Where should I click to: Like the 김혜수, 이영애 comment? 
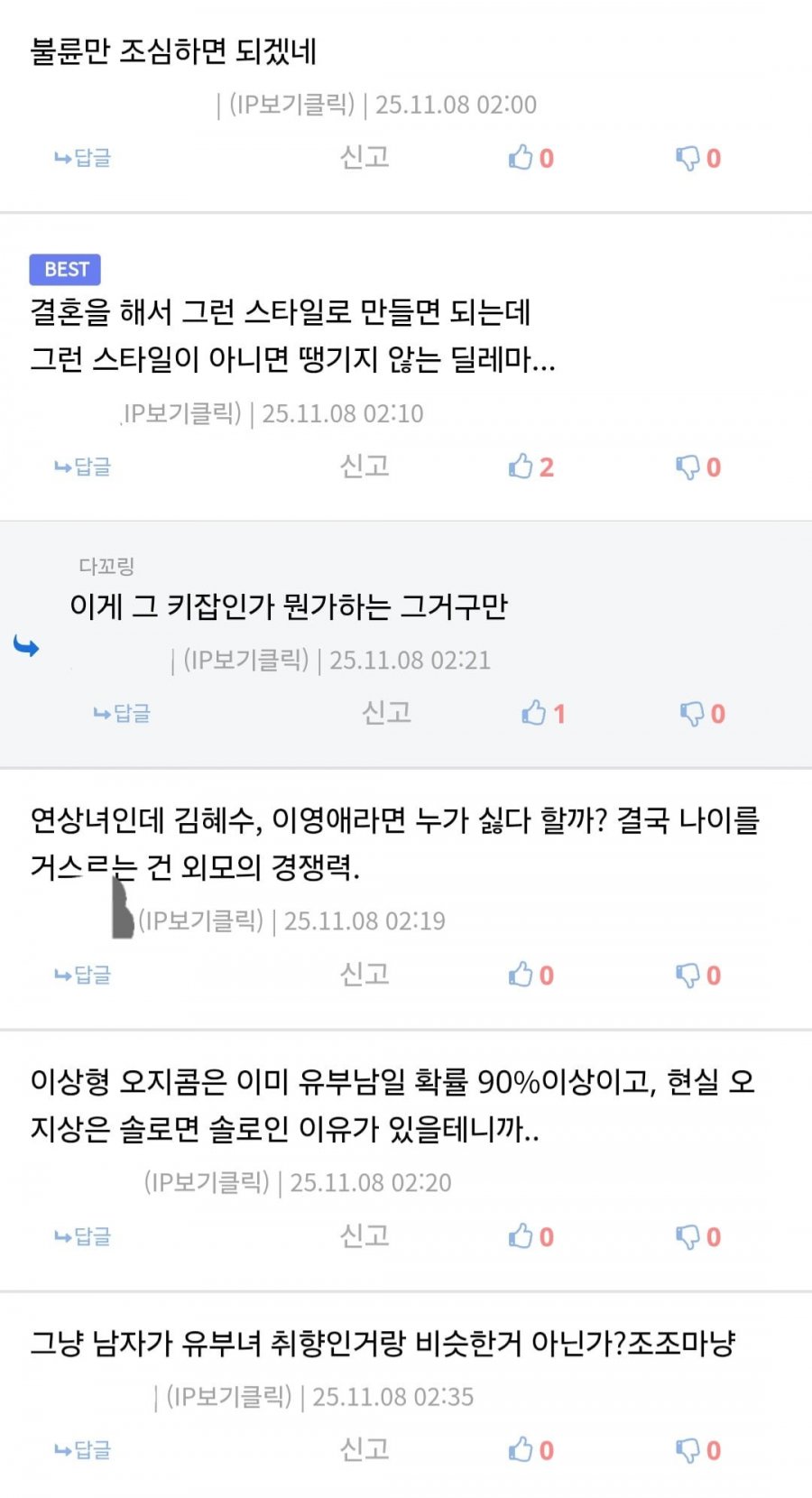point(530,975)
